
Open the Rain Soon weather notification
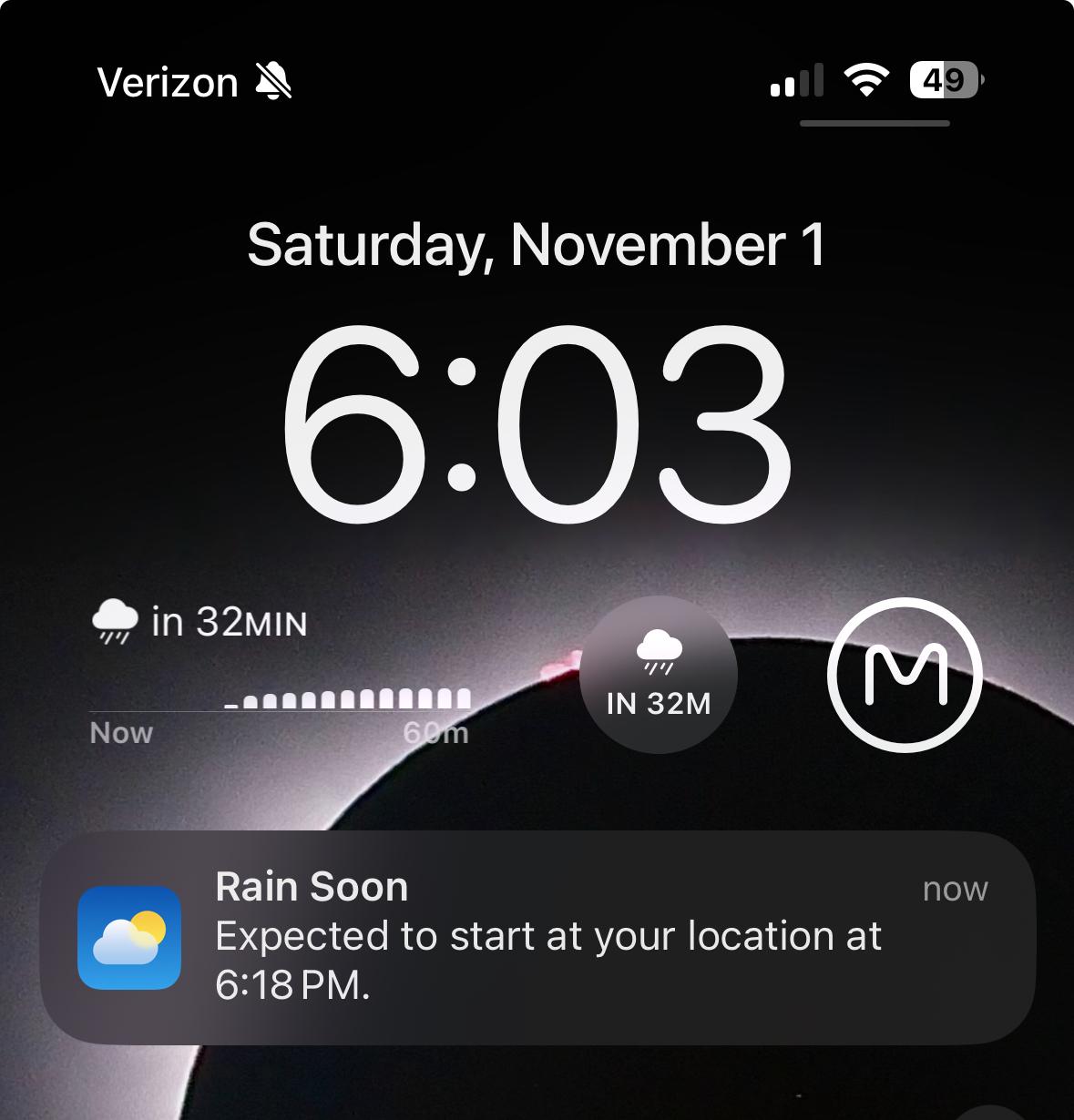tap(537, 938)
